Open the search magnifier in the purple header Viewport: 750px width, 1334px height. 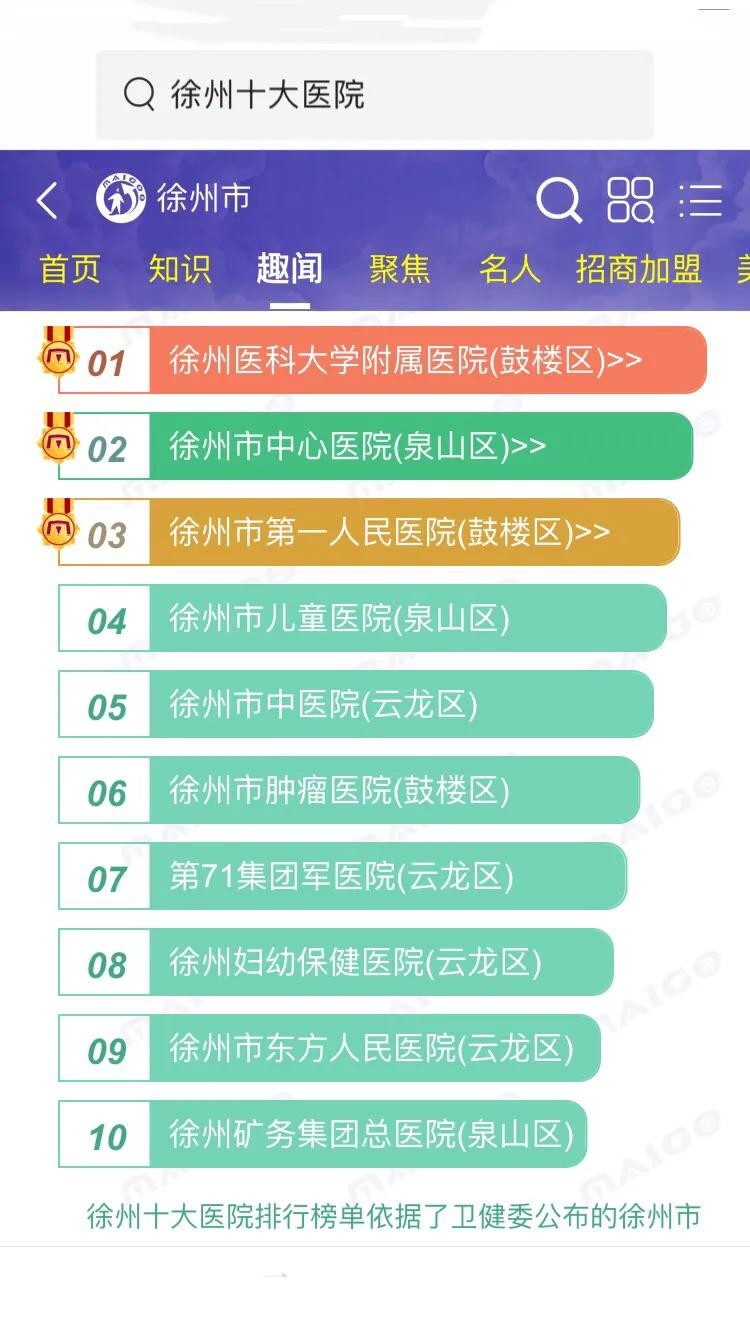(x=559, y=200)
